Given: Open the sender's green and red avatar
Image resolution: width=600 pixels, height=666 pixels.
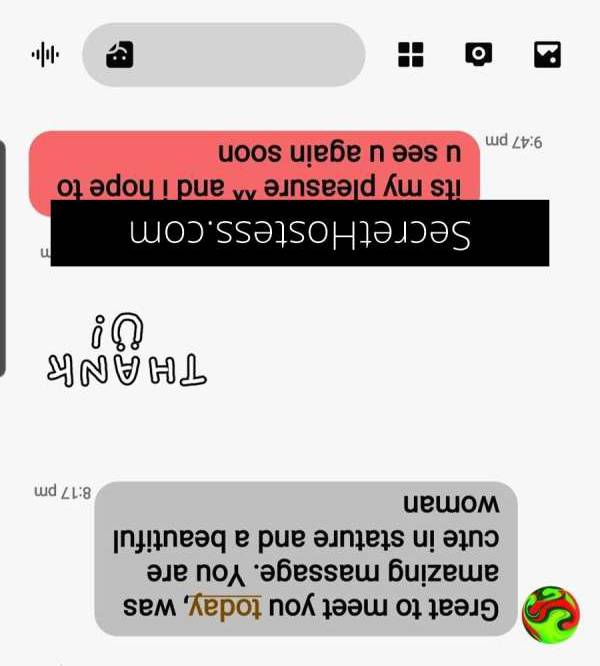Looking at the screenshot, I should [550, 614].
